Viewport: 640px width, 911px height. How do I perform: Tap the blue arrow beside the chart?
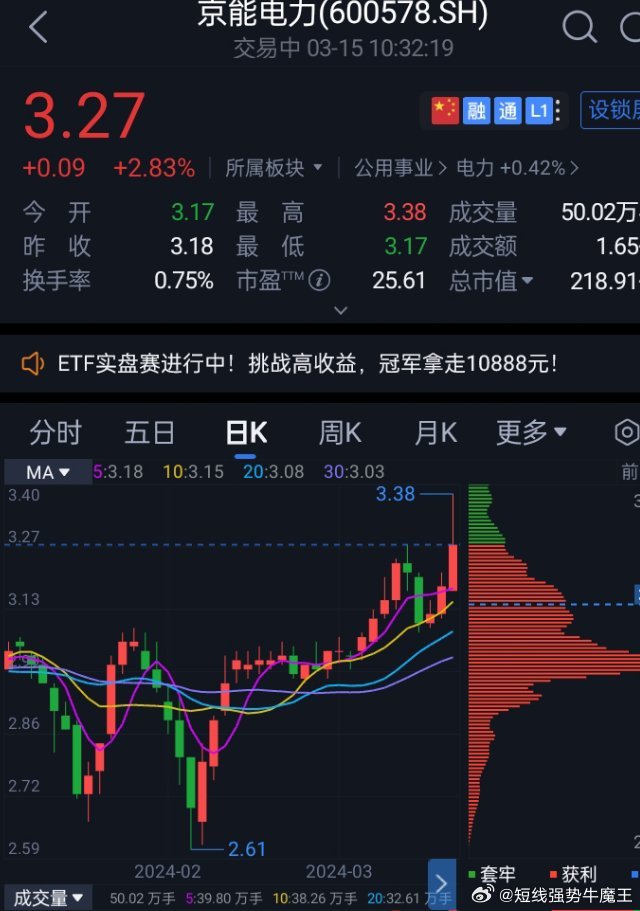[x=441, y=883]
